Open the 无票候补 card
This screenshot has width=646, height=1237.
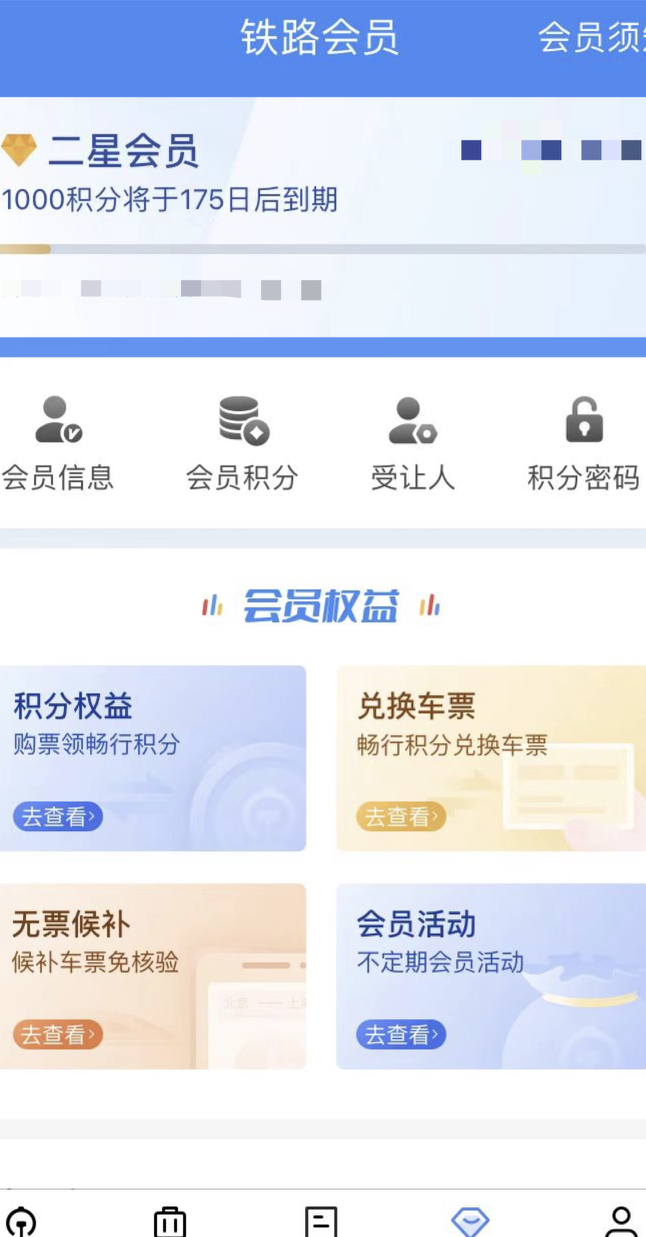pos(153,976)
